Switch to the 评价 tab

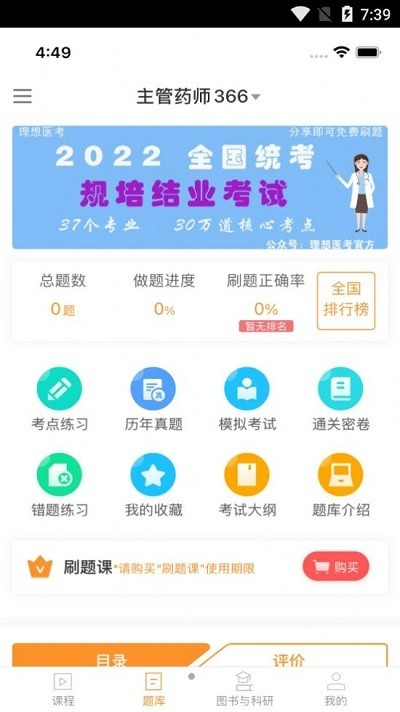[289, 656]
